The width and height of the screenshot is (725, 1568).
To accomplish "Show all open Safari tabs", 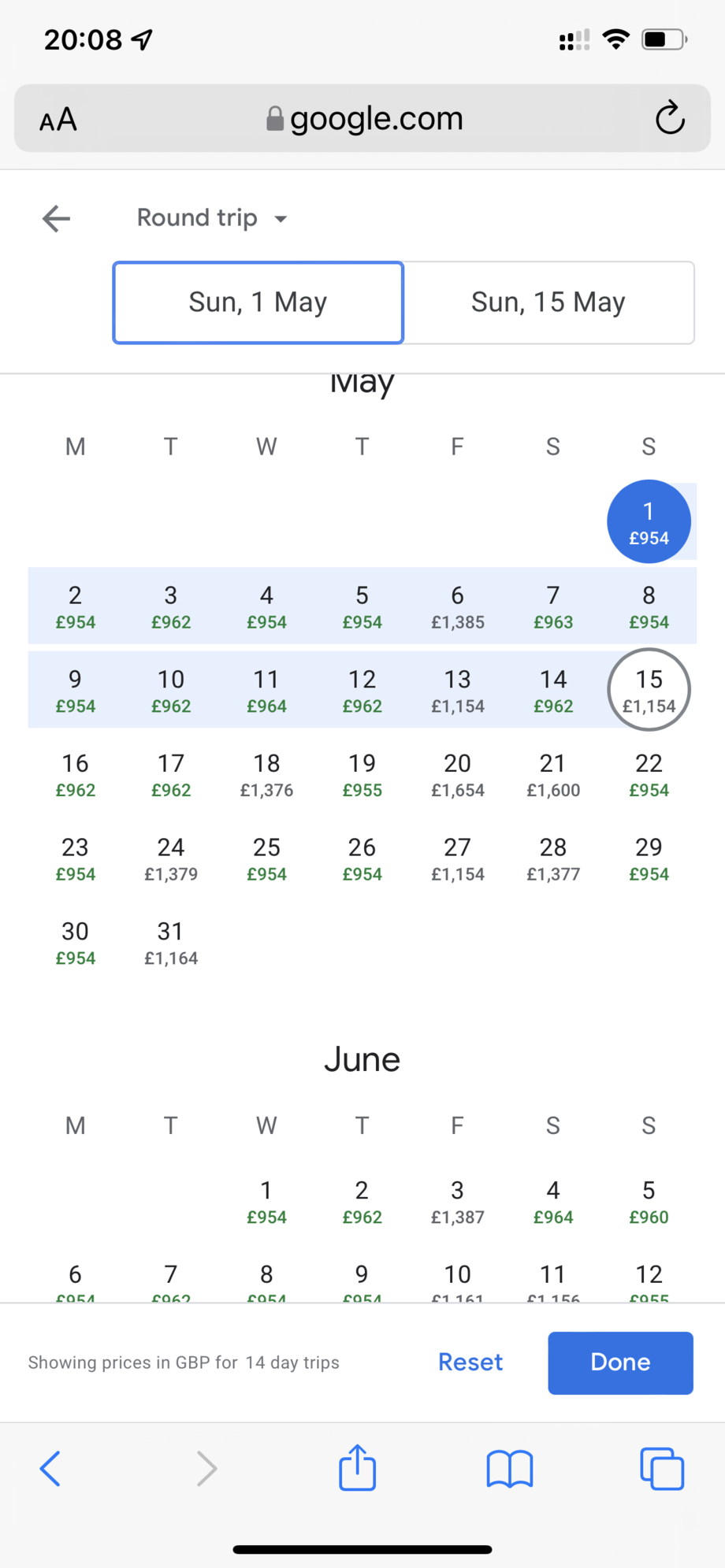I will [x=662, y=1469].
